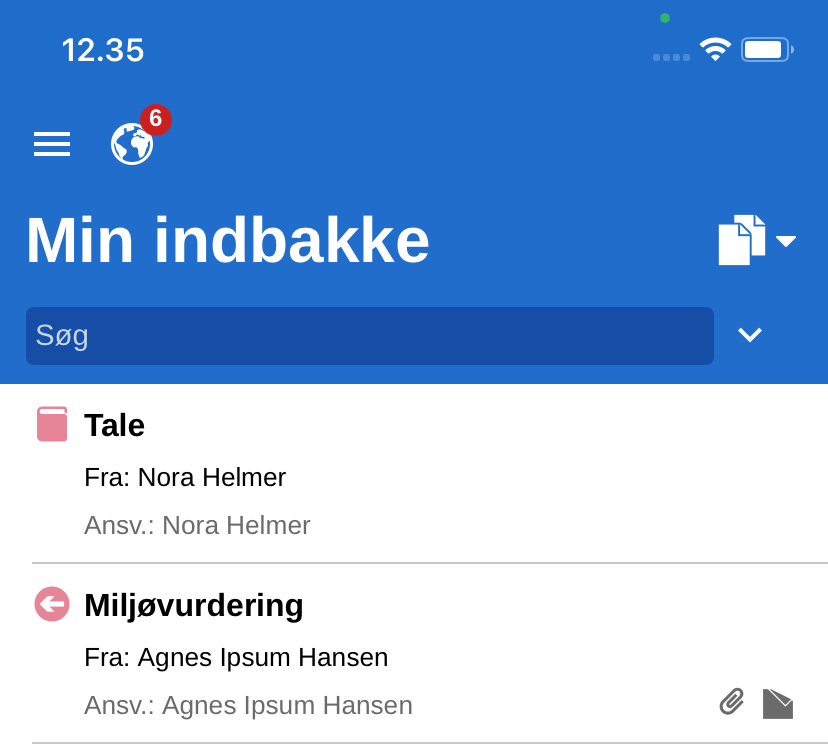This screenshot has width=828, height=753.
Task: Open the hamburger drawer menu
Action: click(x=52, y=144)
